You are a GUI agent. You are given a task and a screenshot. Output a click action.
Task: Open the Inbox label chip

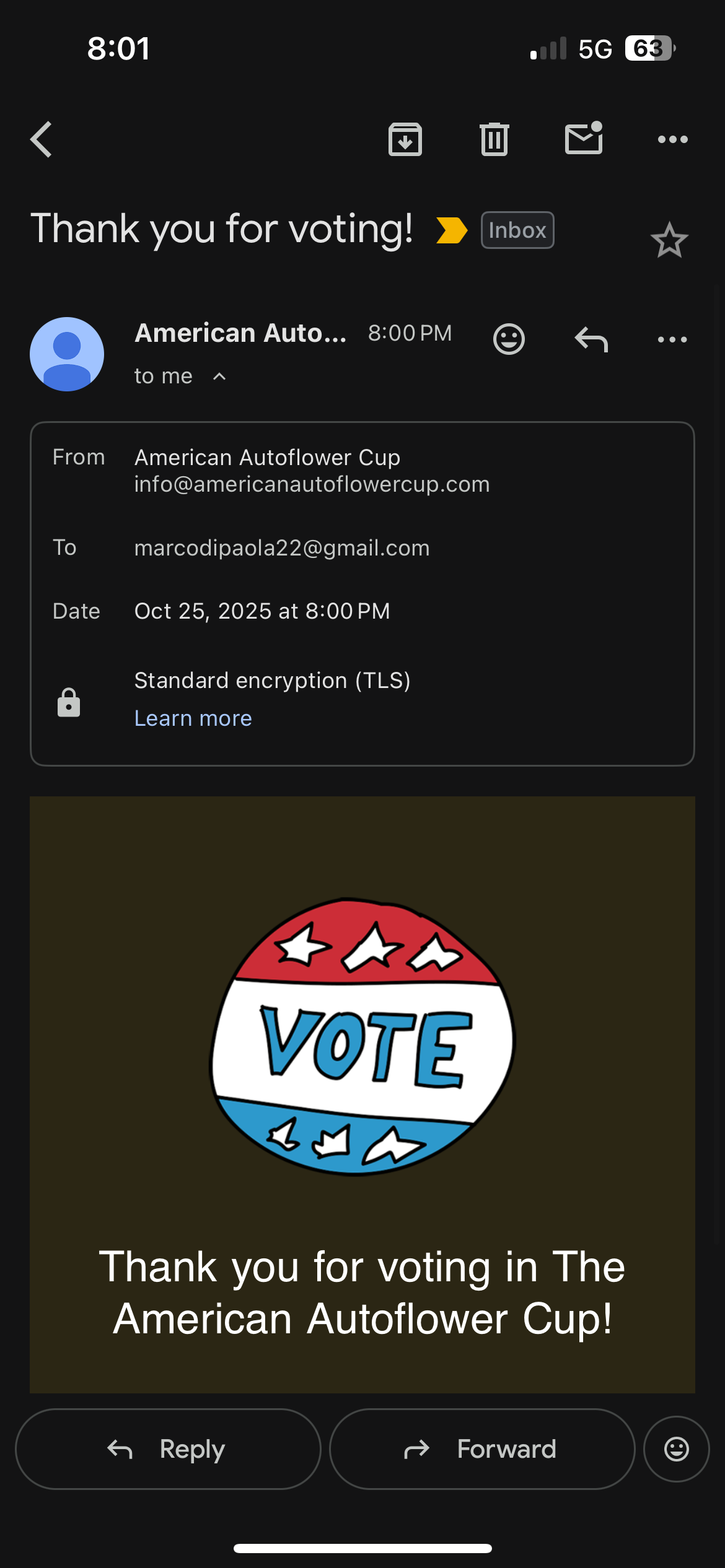517,230
